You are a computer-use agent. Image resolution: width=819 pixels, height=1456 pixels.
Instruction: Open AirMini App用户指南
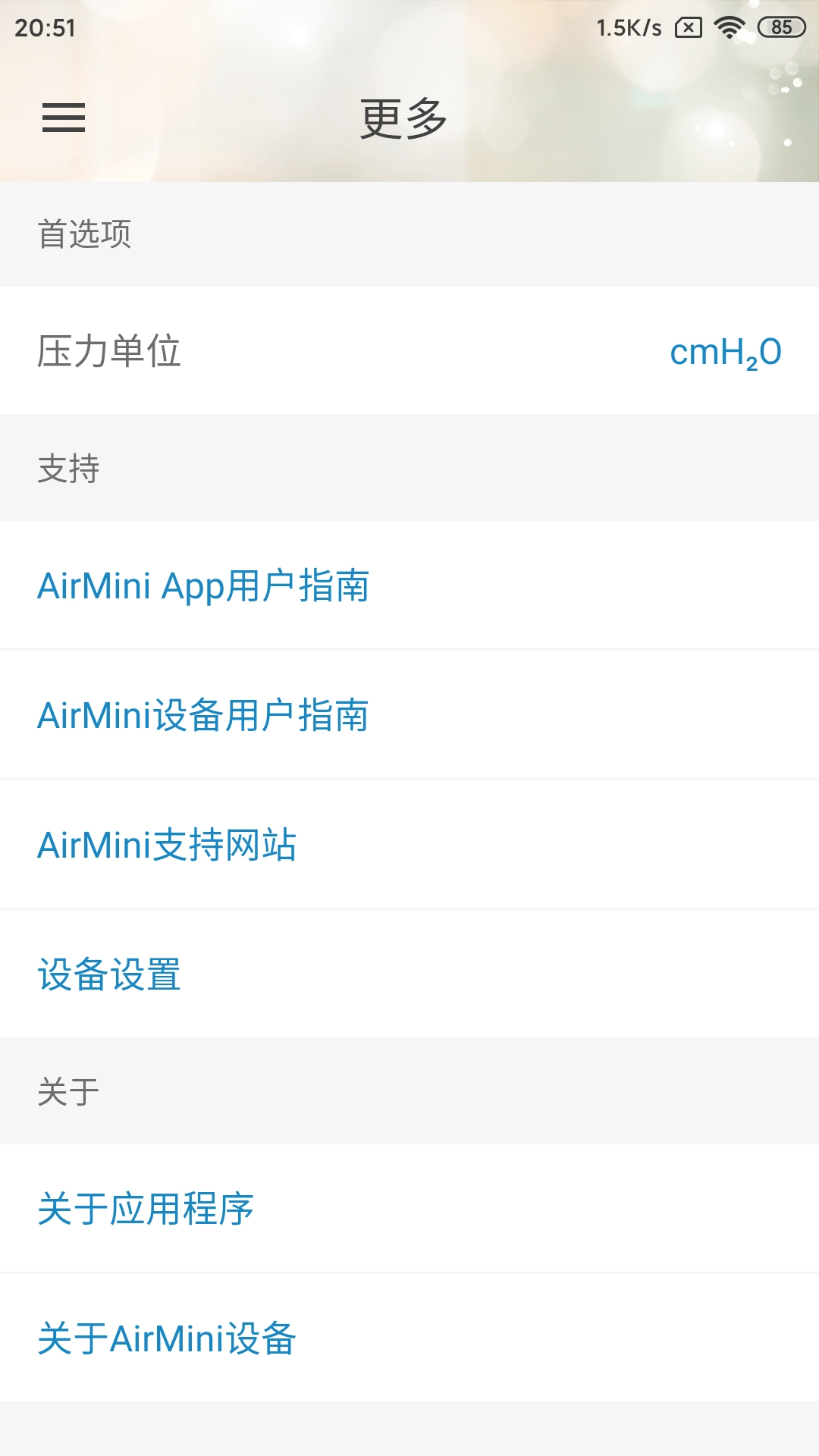pyautogui.click(x=203, y=586)
